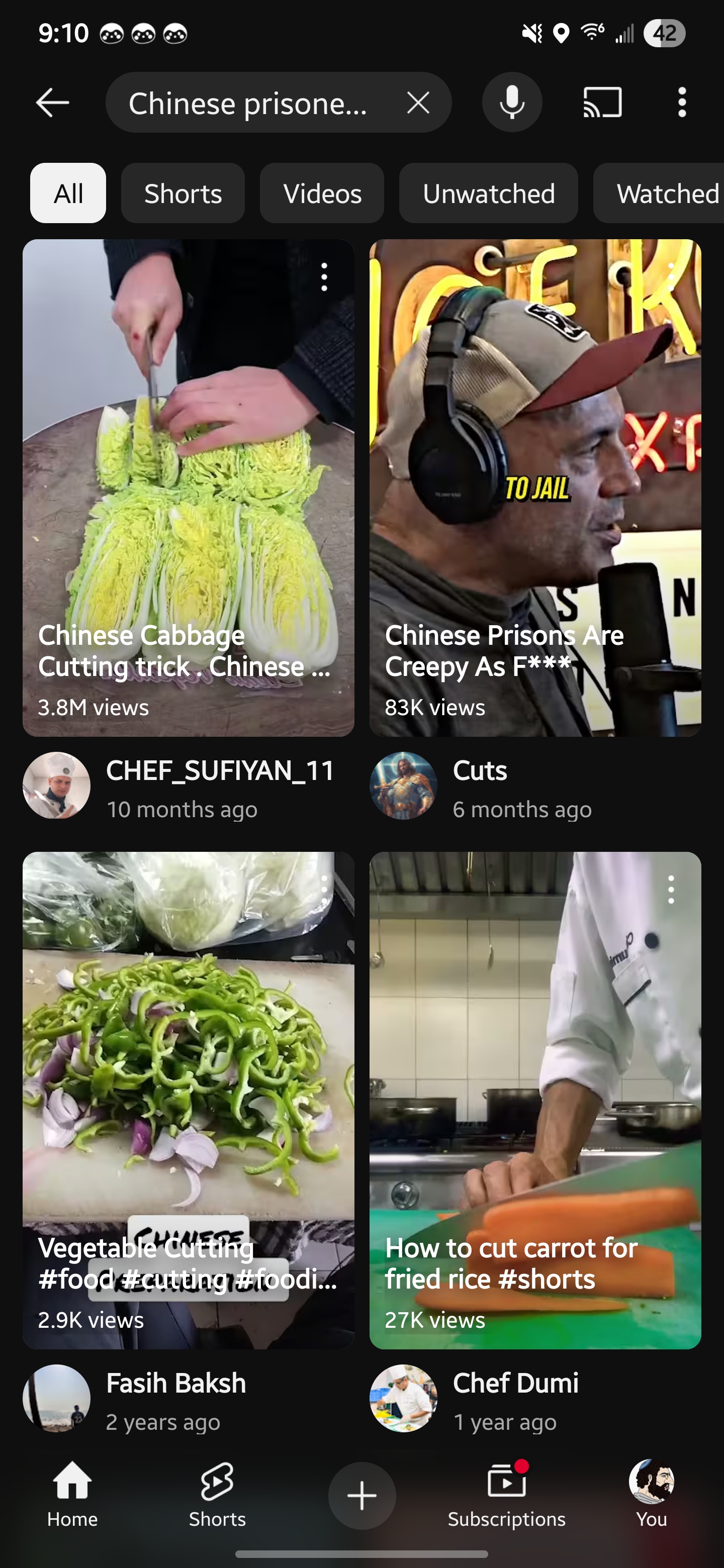Screen dimensions: 724x1568
Task: Open options for Chinese Cabbage short
Action: click(325, 277)
